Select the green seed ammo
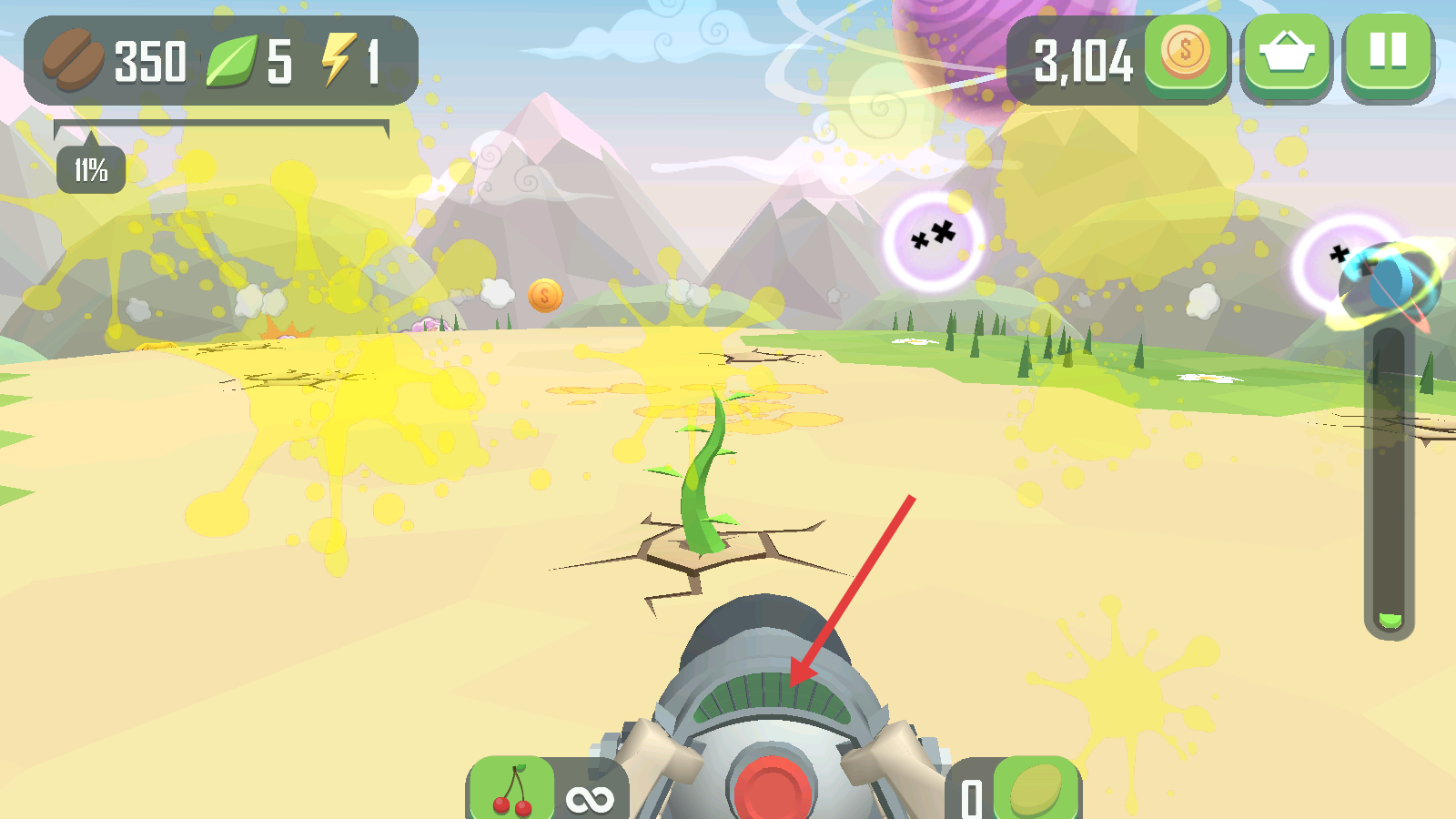The width and height of the screenshot is (1456, 819). pos(1036,790)
